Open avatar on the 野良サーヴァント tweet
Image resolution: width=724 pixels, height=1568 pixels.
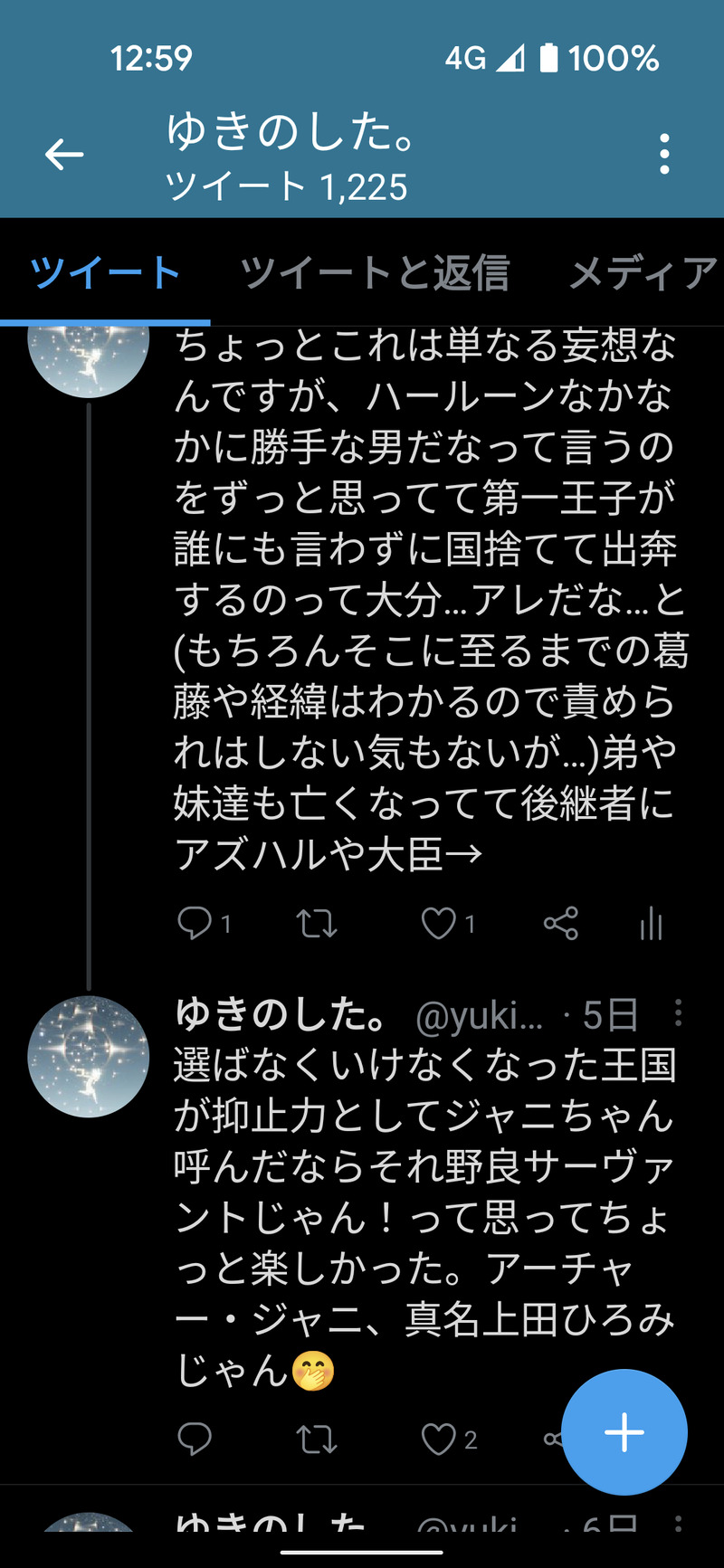[89, 1057]
